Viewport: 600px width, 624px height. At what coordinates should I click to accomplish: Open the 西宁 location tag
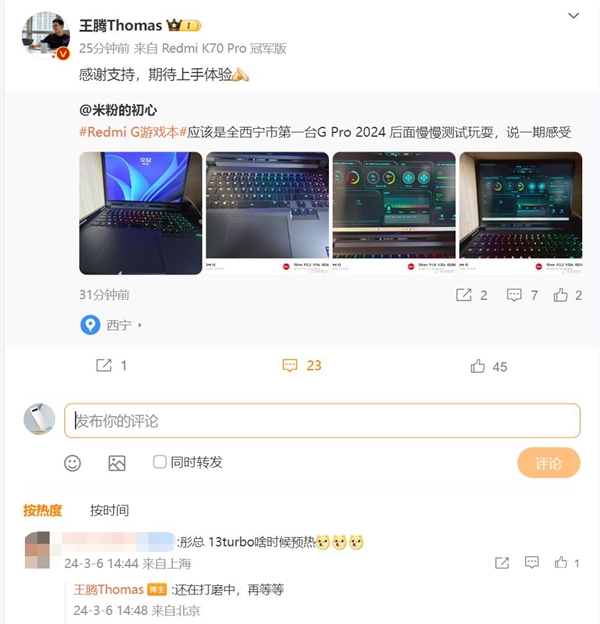111,325
